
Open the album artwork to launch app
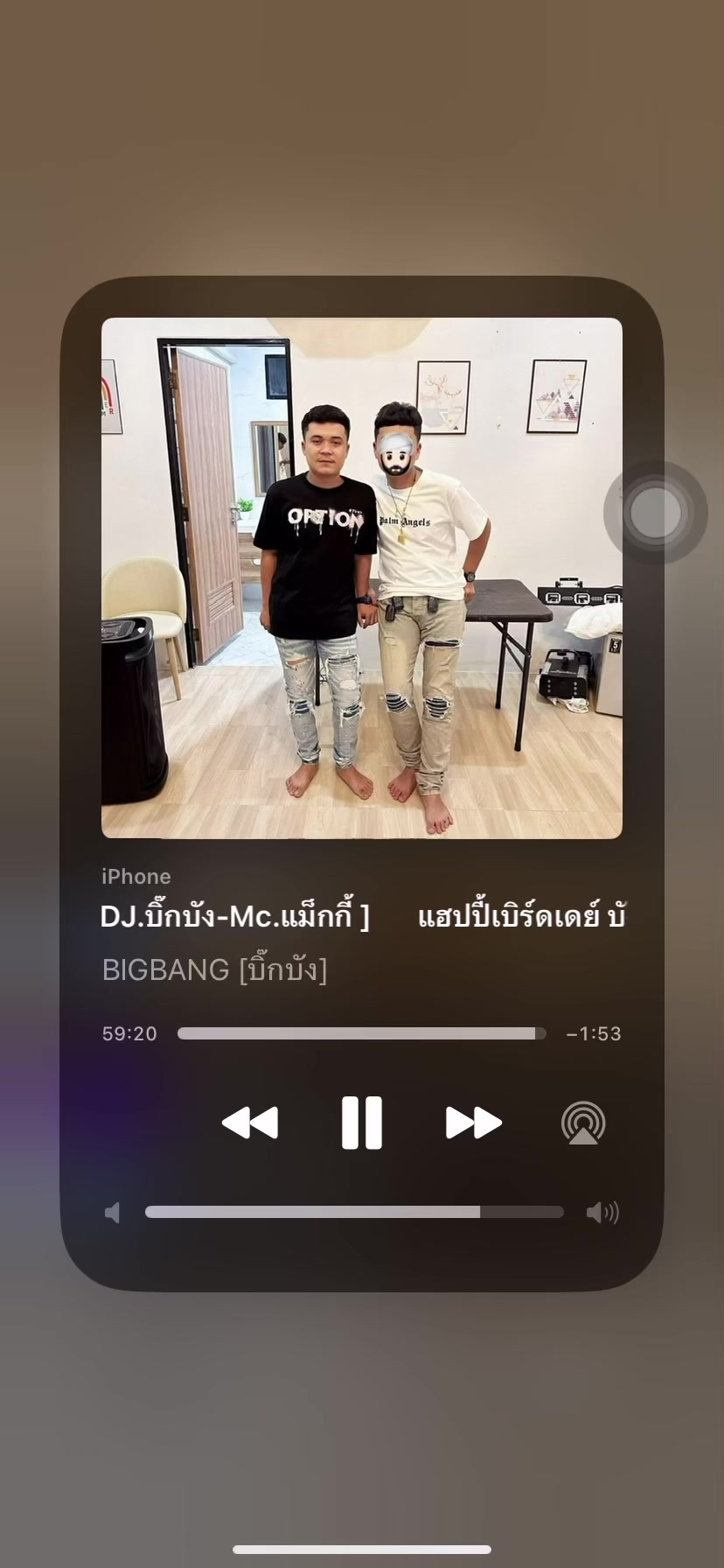362,578
